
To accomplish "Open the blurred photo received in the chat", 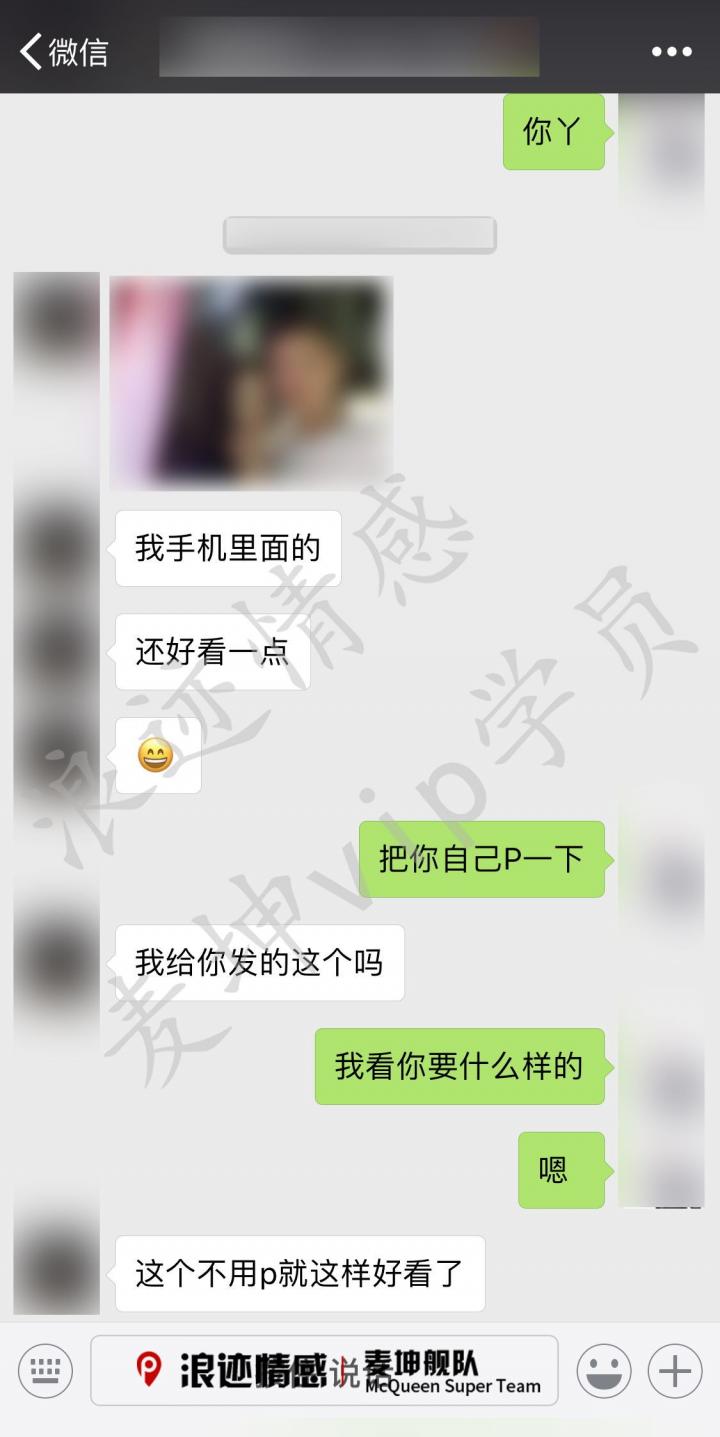I will point(251,382).
